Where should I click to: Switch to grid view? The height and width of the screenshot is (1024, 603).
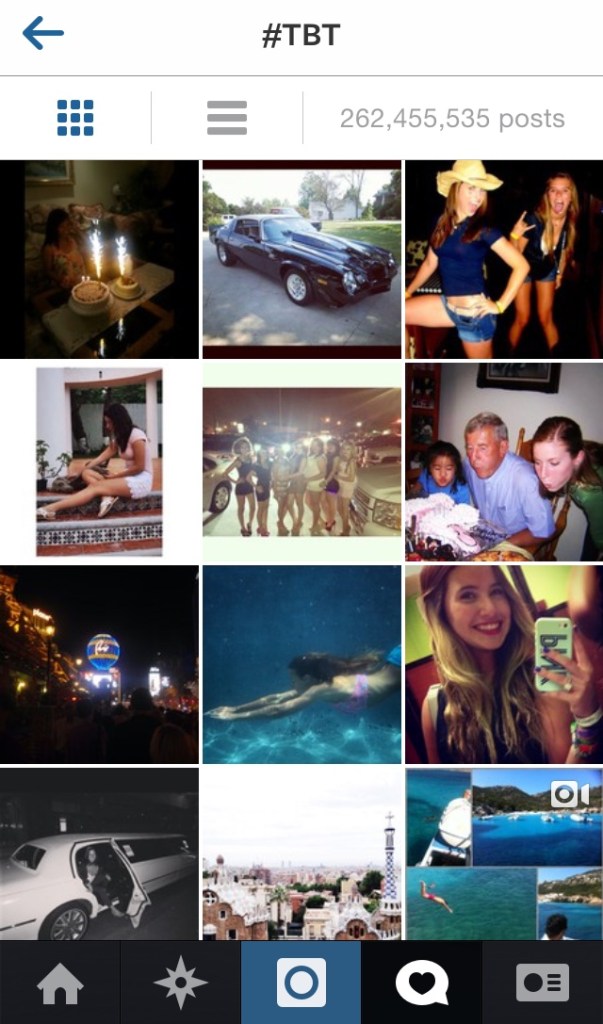pyautogui.click(x=75, y=118)
